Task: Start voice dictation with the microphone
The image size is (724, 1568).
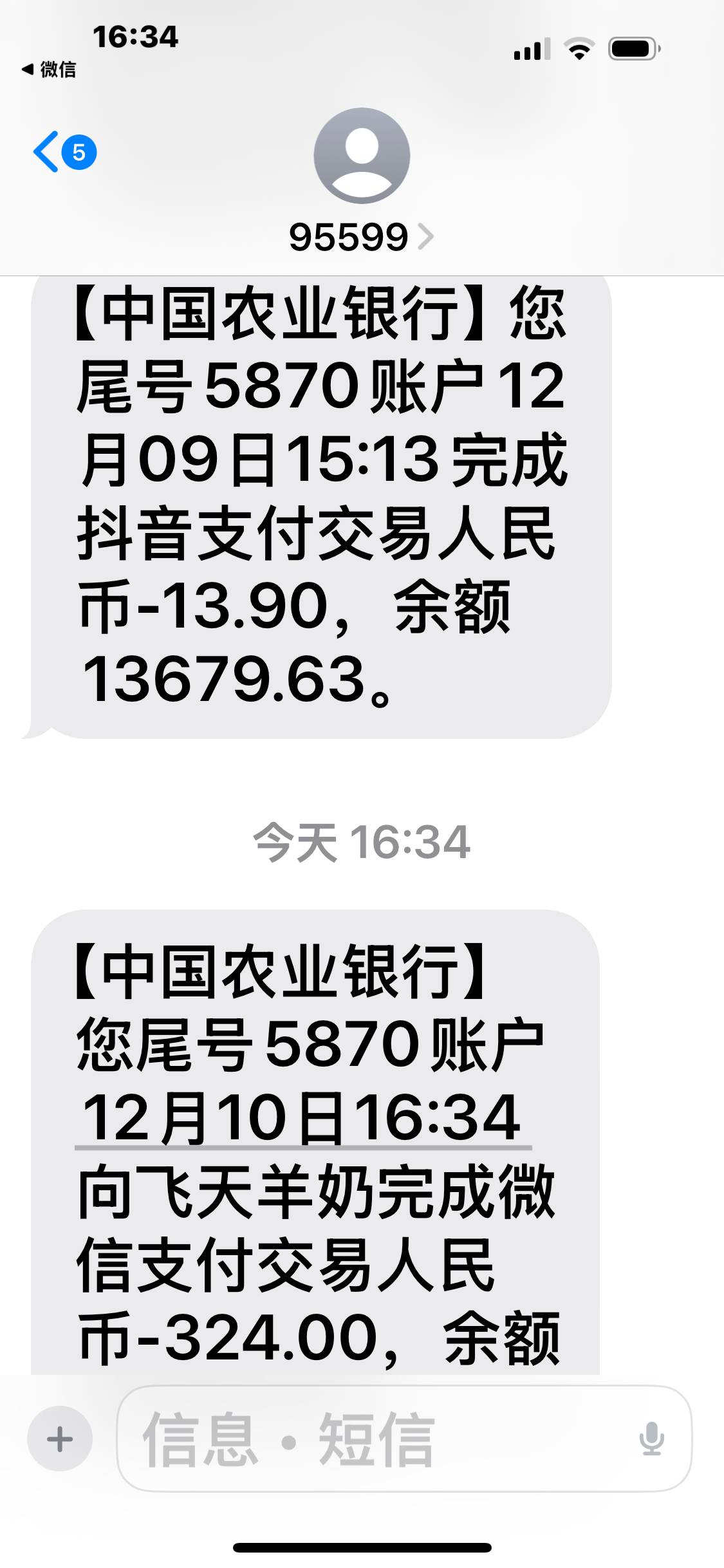Action: (651, 1439)
